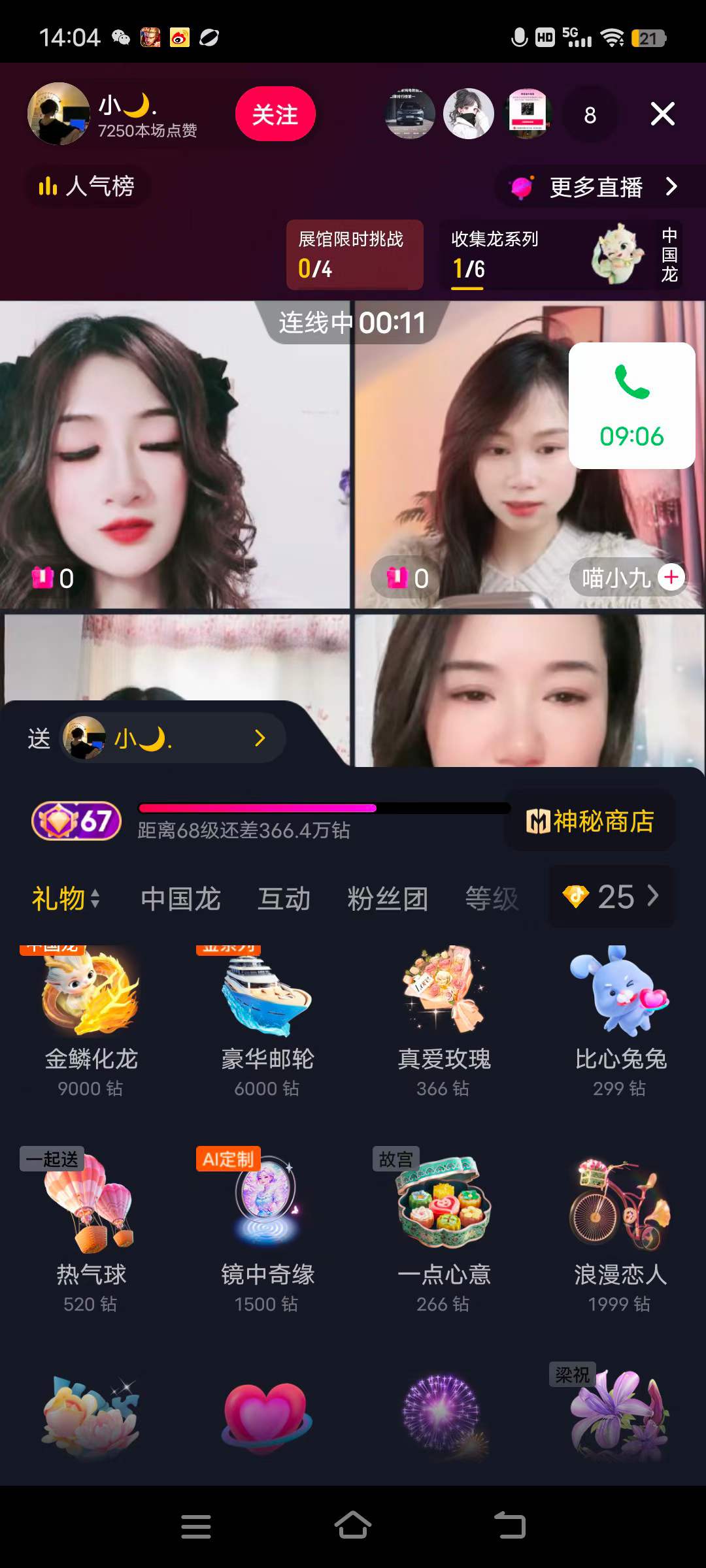The image size is (706, 1568).
Task: Follow 喵小九 with the plus icon
Action: 671,577
